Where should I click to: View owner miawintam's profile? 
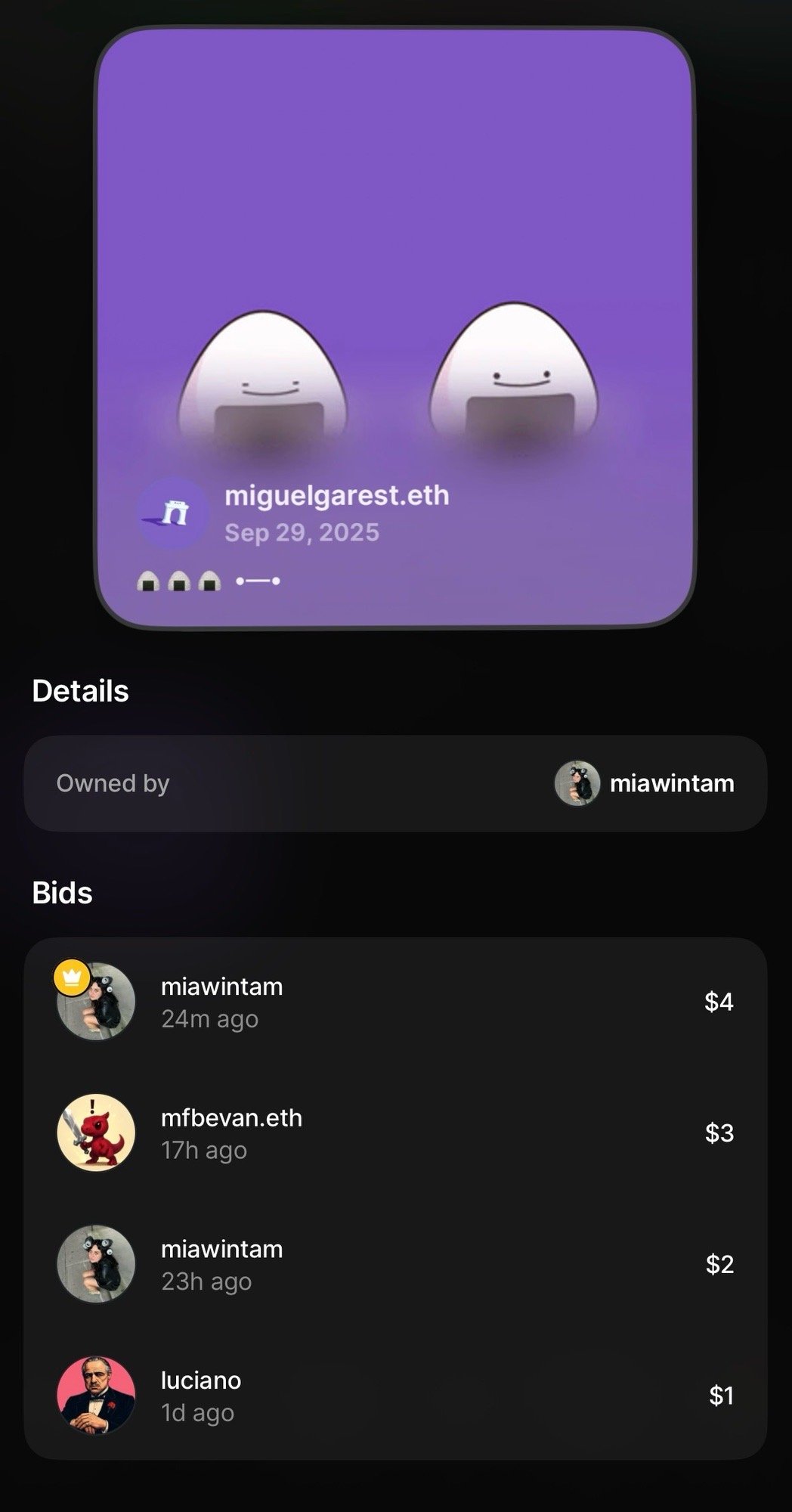645,783
